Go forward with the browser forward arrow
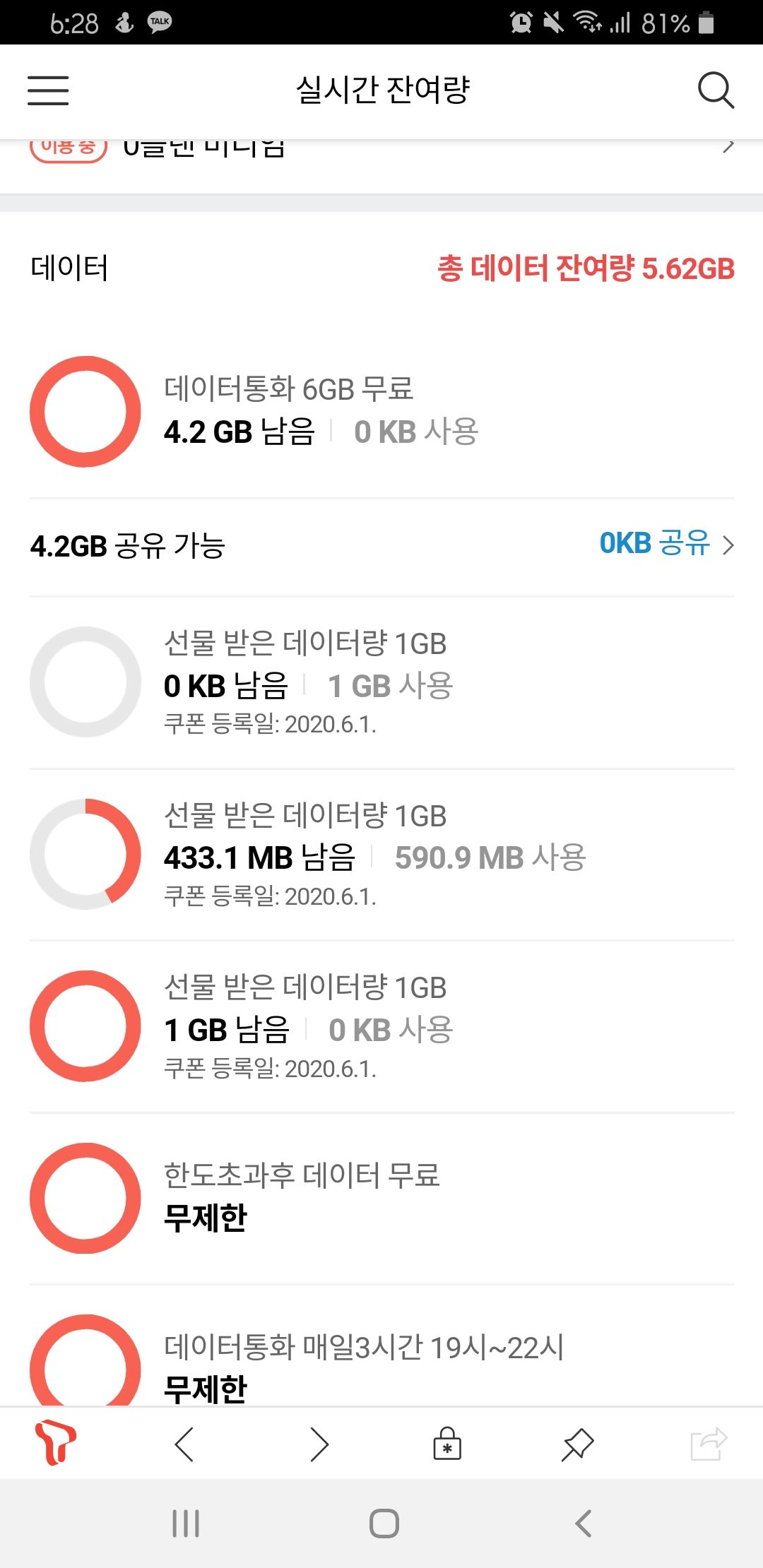 point(317,1444)
